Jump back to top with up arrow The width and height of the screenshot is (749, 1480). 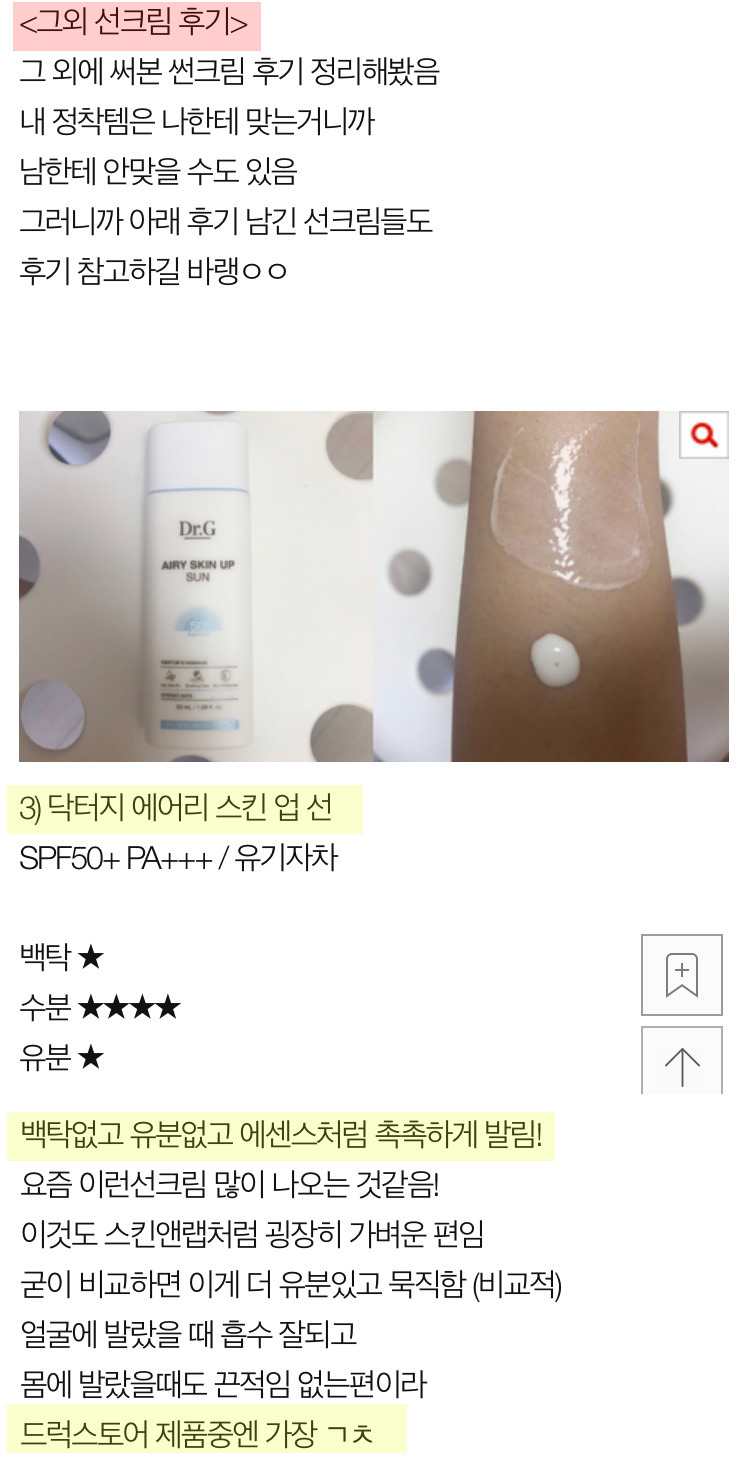pos(682,1060)
